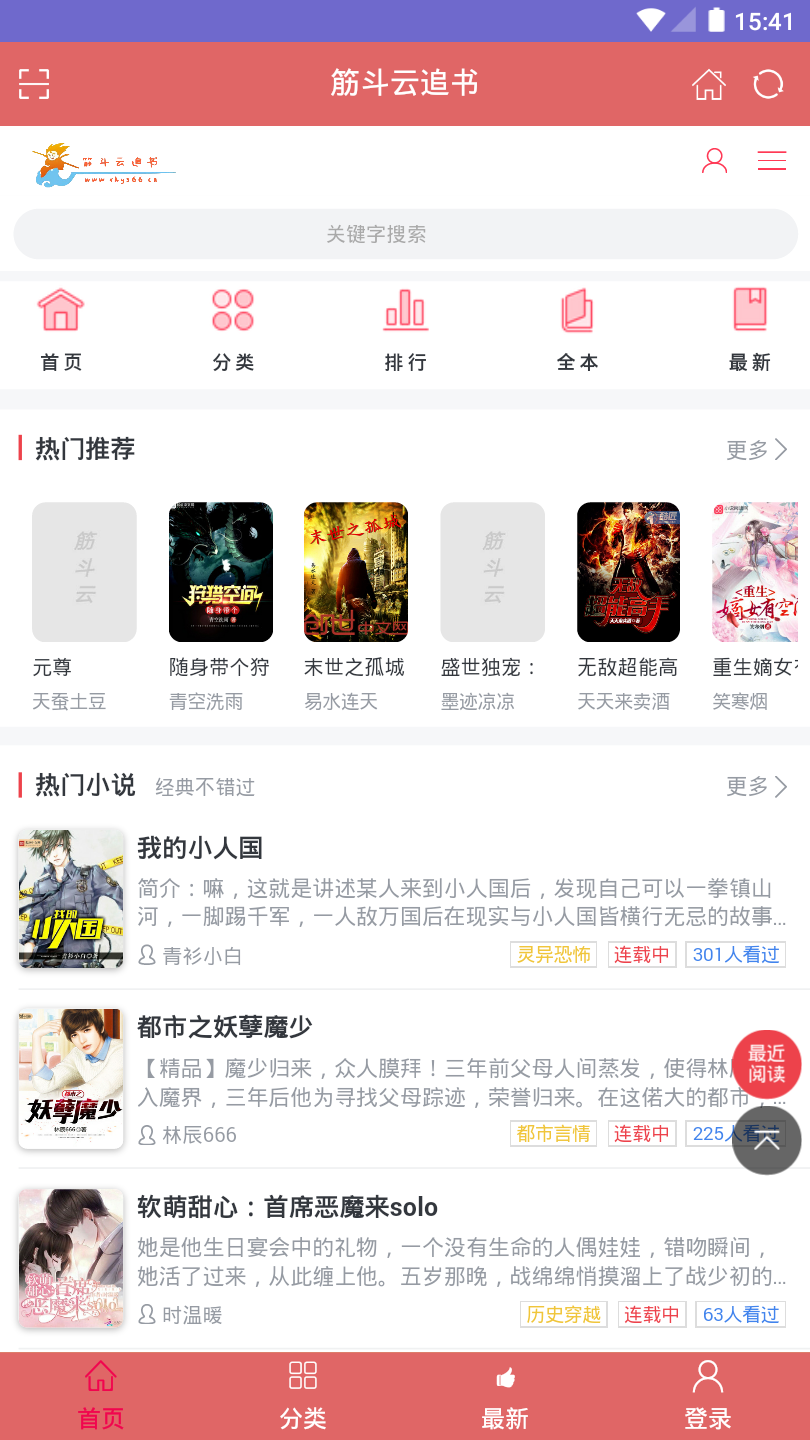Viewport: 810px width, 1440px height.
Task: Tap the 全本 completed-books icon
Action: 577,311
